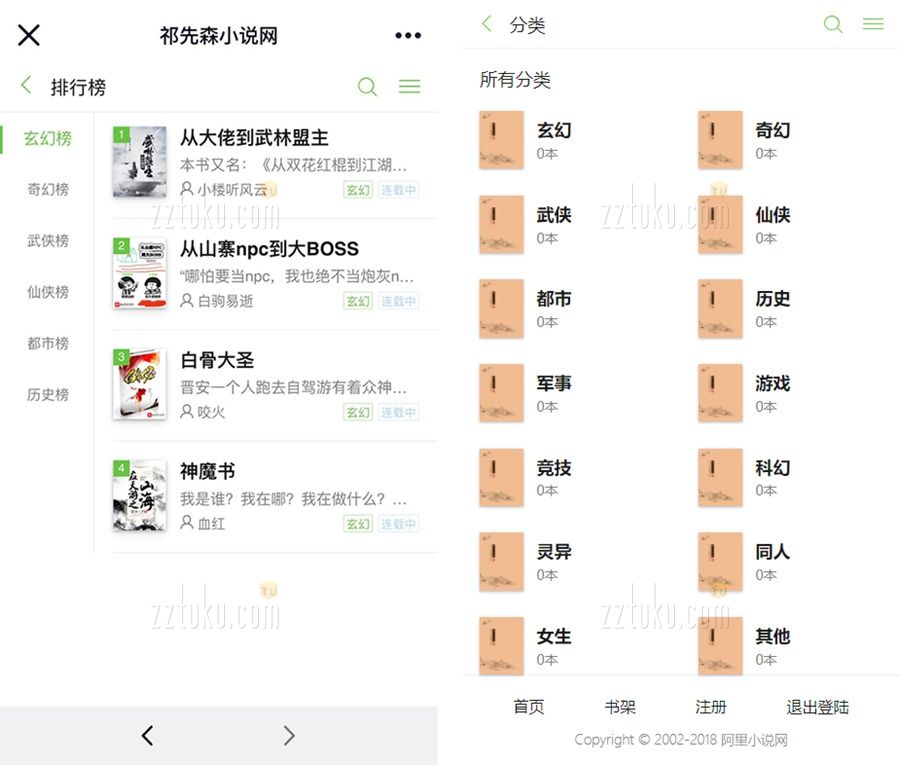View the novel 神魔书

(207, 471)
